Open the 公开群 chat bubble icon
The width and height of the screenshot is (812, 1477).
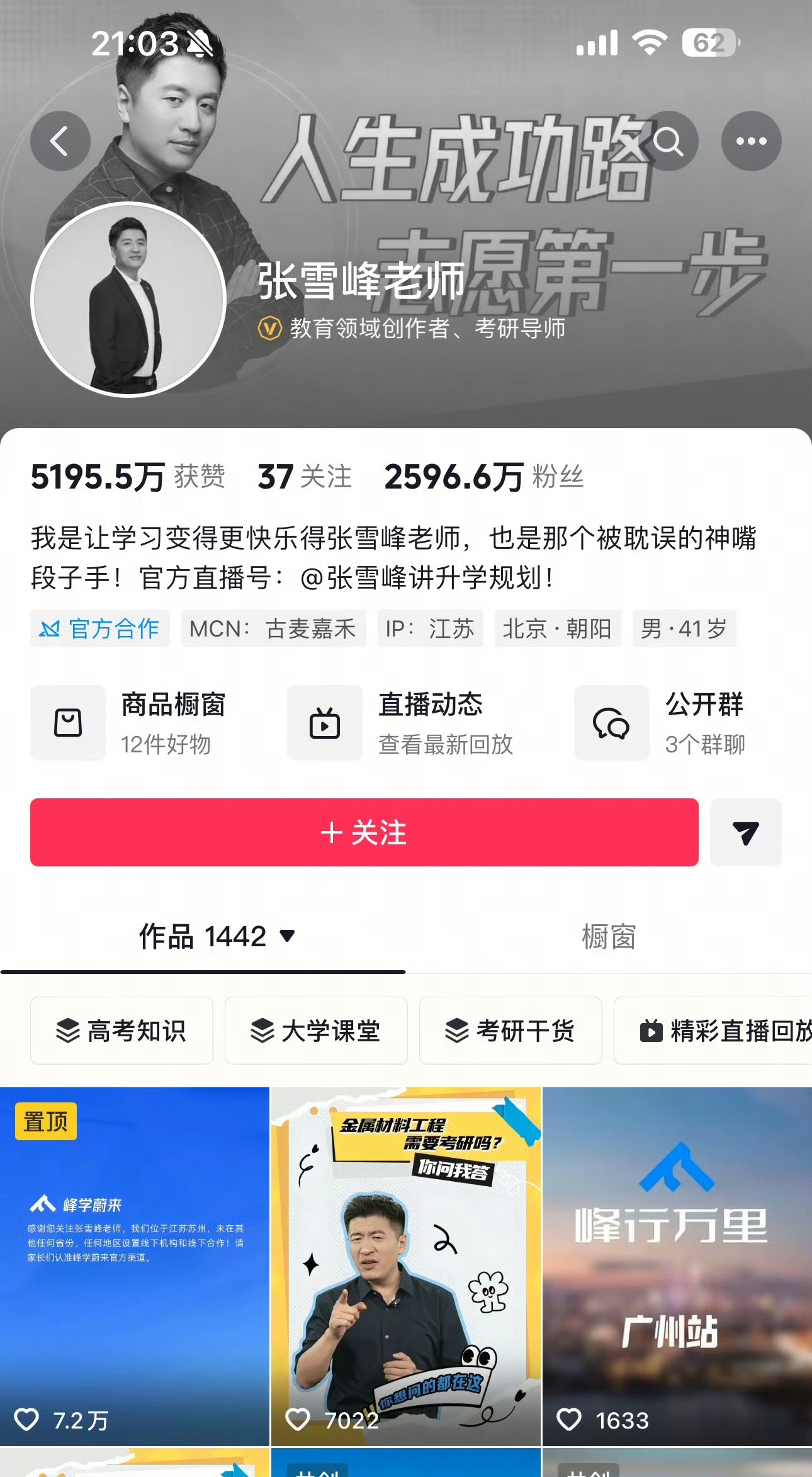pos(611,723)
